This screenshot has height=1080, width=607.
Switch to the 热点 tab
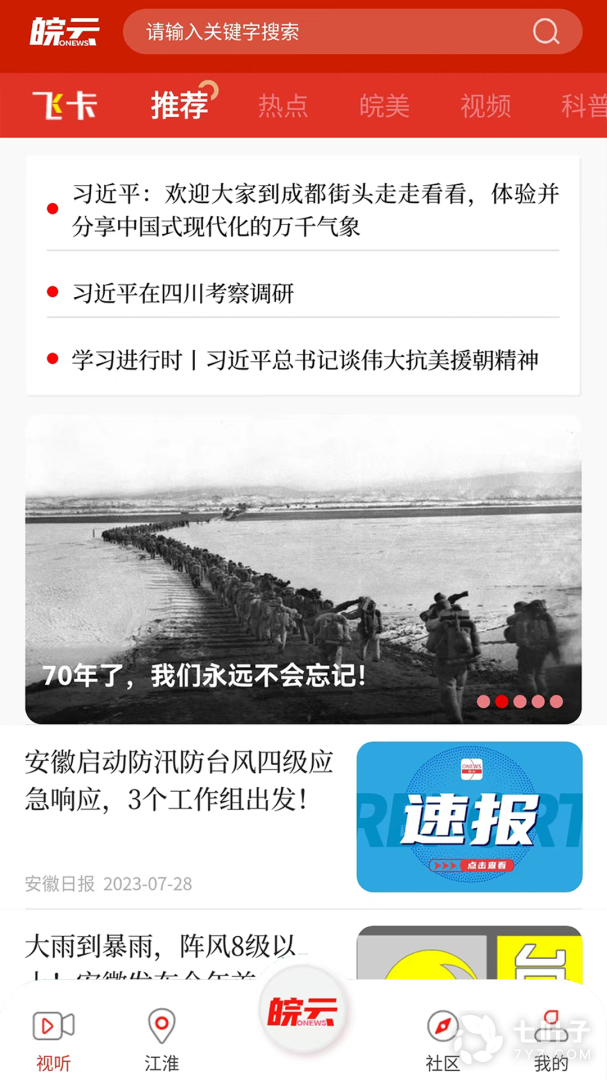pyautogui.click(x=283, y=105)
